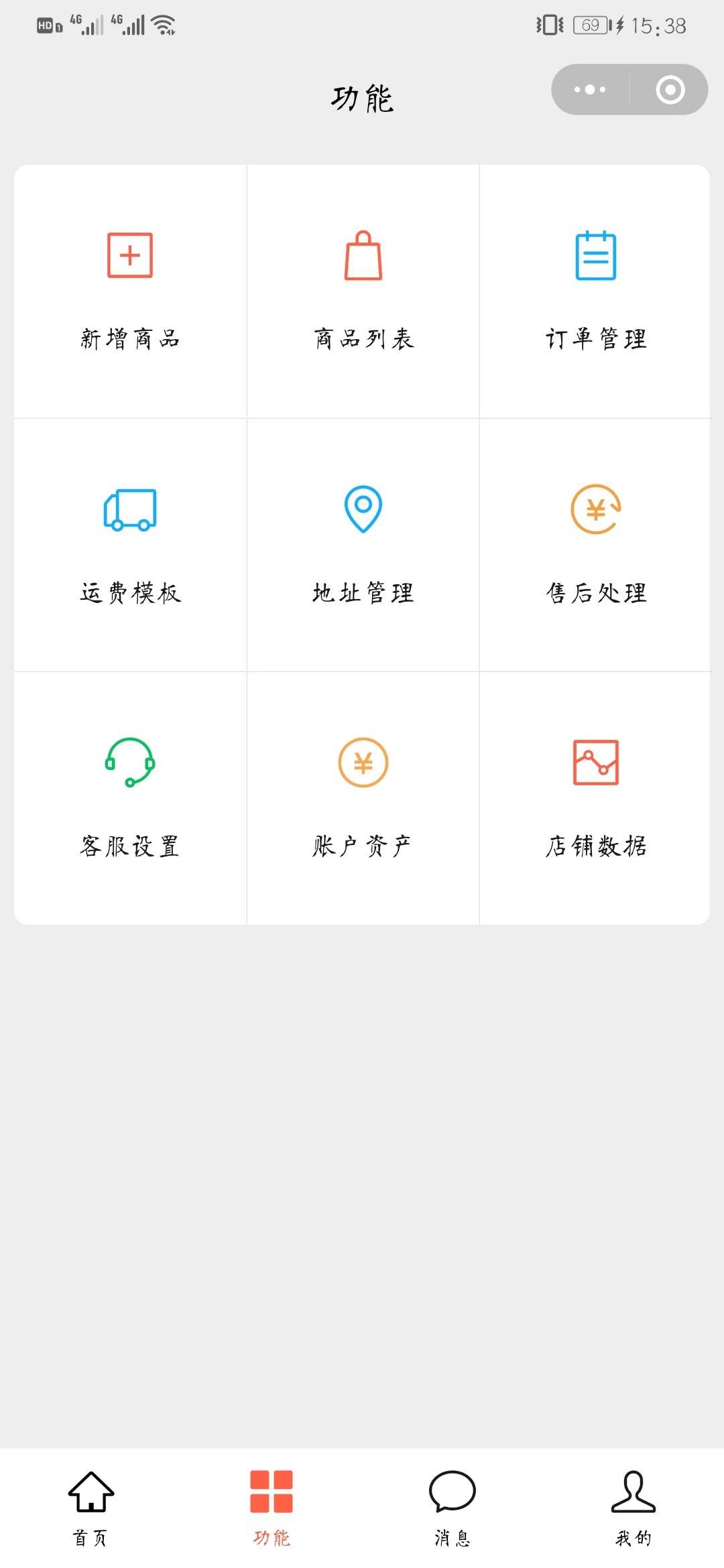This screenshot has width=724, height=1568.
Task: Open the 商品列表 product list
Action: (x=363, y=291)
